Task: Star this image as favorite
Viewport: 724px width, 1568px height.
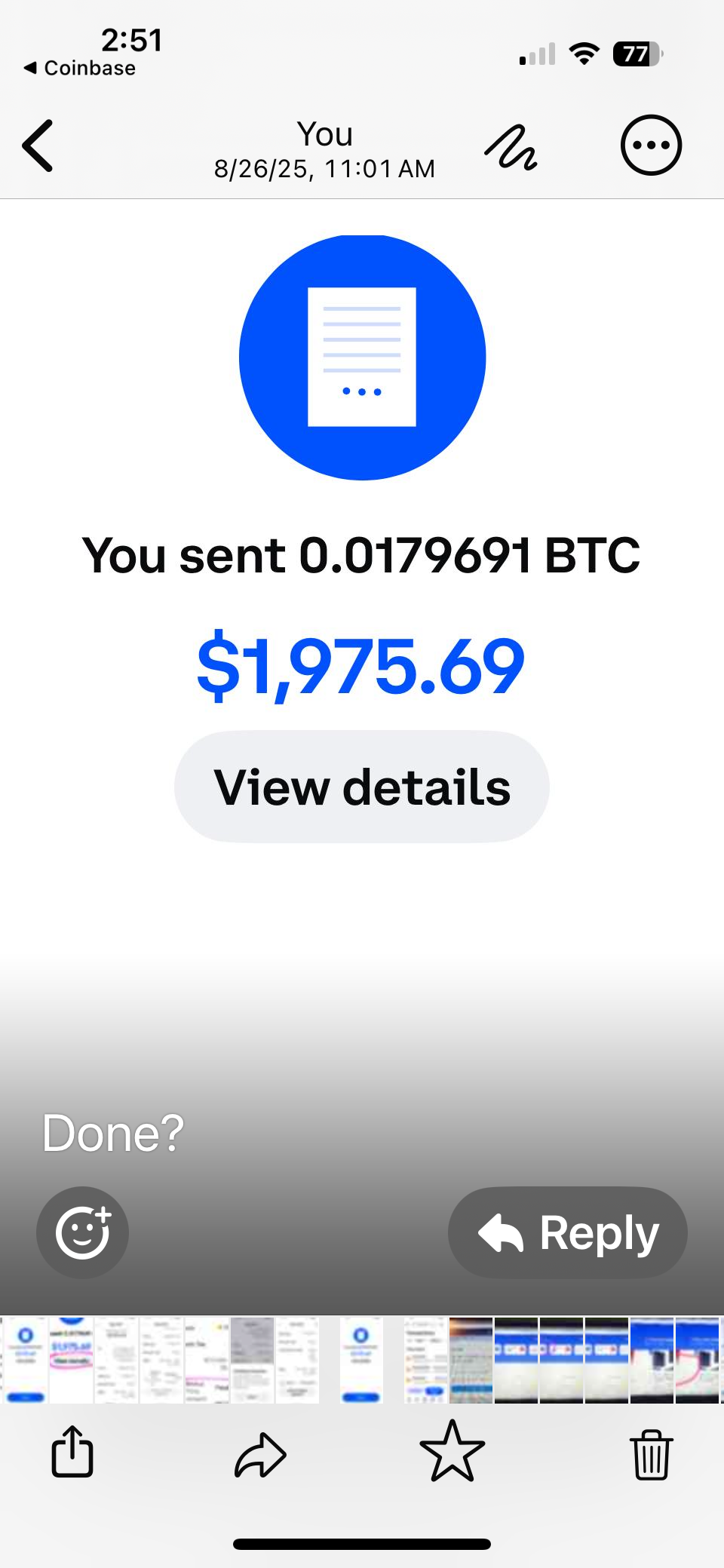Action: point(452,1450)
